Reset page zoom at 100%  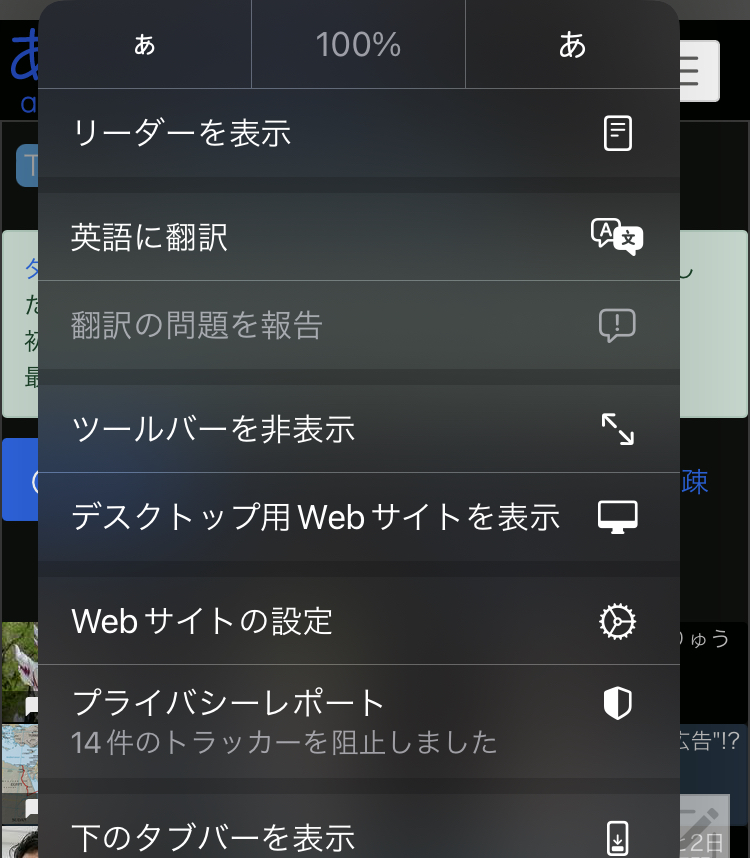point(358,44)
